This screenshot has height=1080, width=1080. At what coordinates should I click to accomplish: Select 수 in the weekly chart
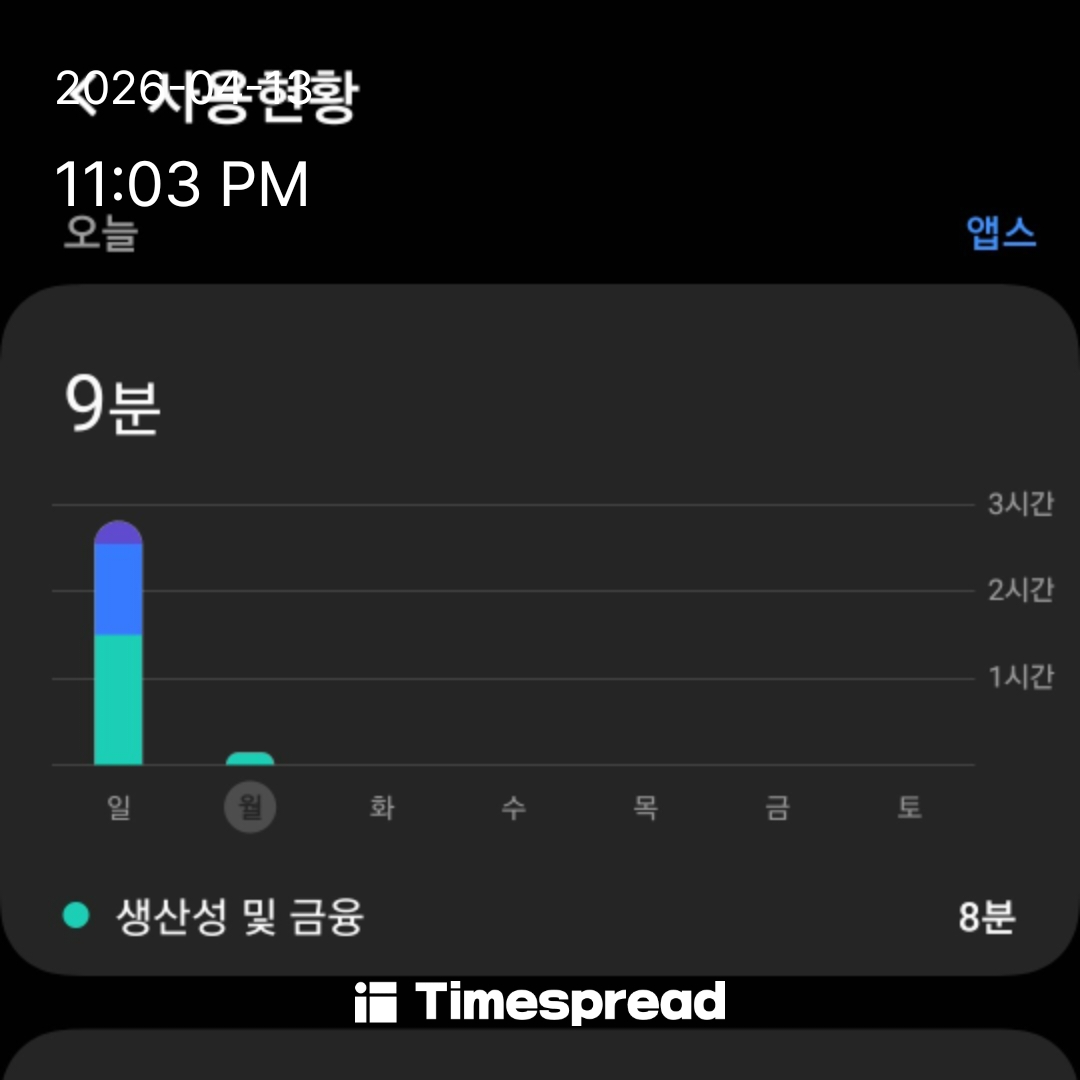(513, 807)
